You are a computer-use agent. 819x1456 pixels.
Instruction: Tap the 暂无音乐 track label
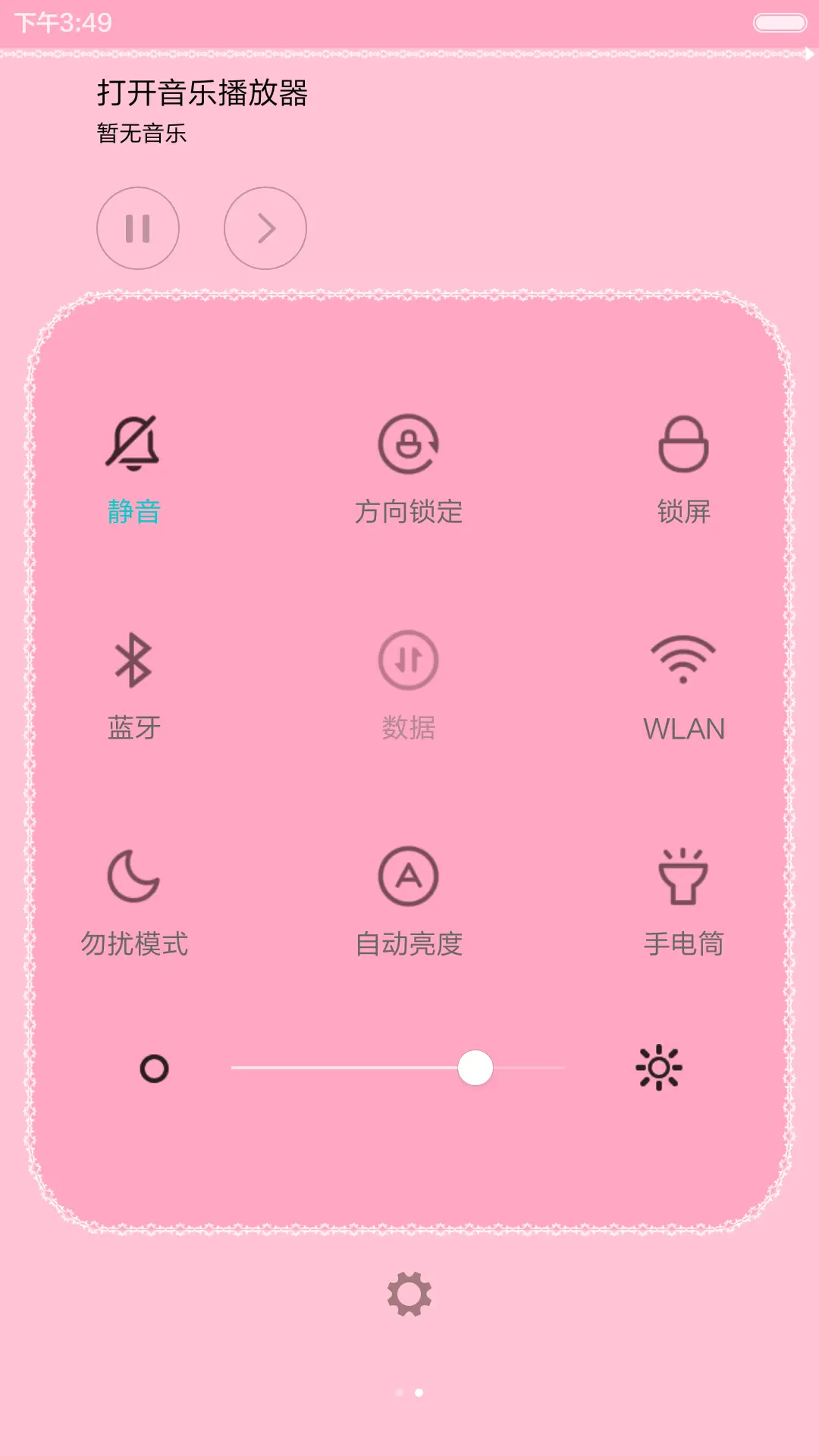click(x=140, y=134)
